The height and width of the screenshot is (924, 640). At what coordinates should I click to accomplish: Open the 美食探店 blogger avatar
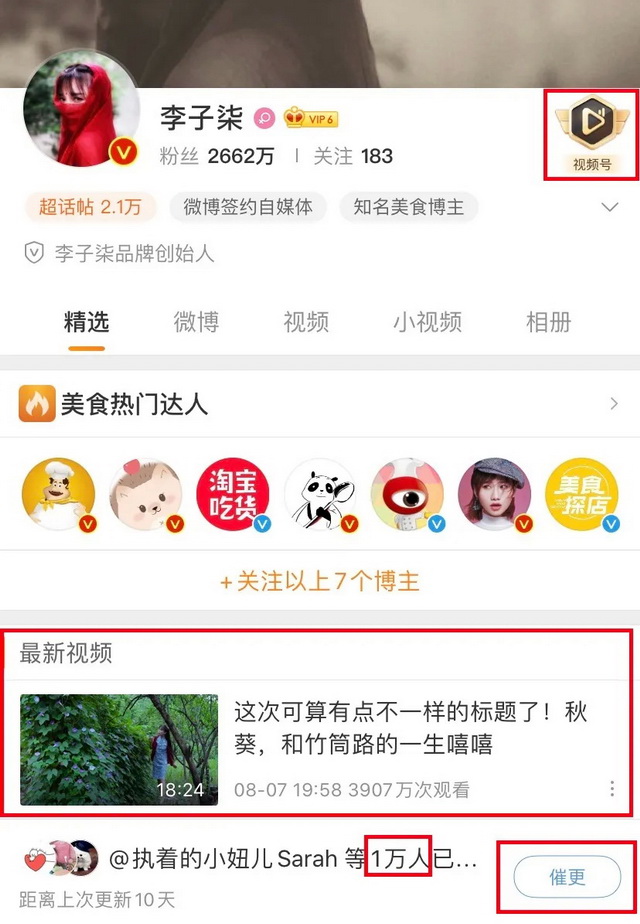(582, 494)
